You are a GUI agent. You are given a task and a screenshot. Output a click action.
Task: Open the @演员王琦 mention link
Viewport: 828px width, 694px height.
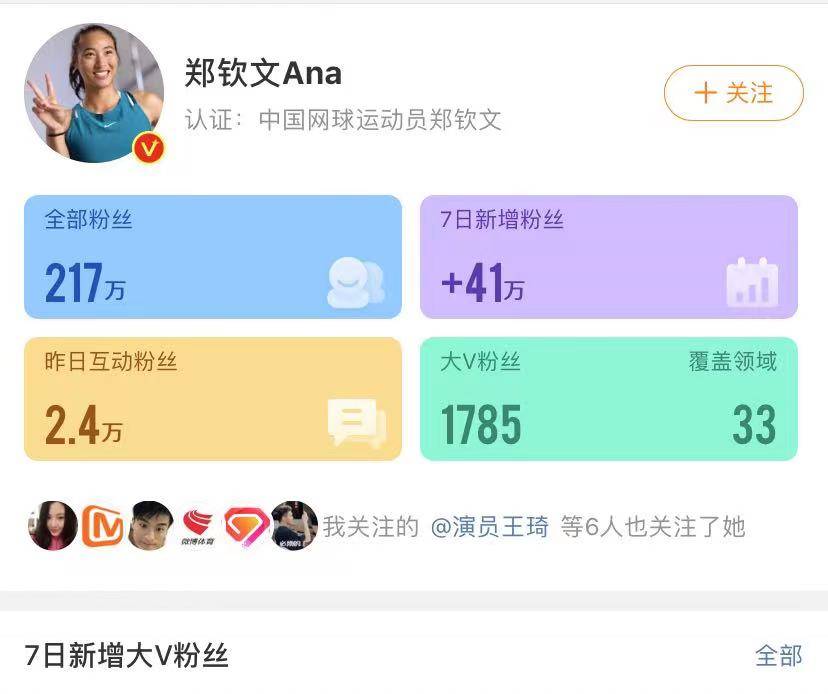tap(490, 527)
